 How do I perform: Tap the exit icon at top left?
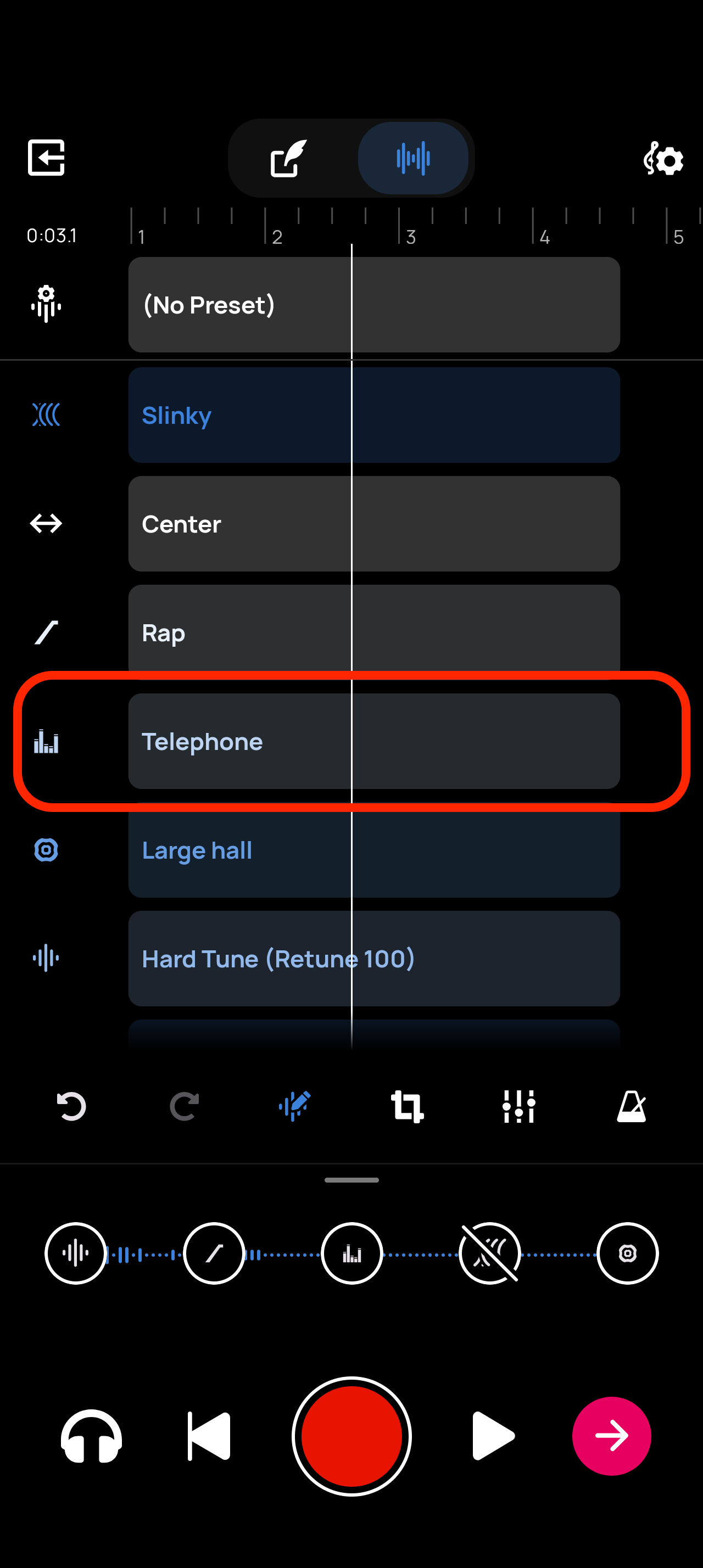(x=46, y=158)
